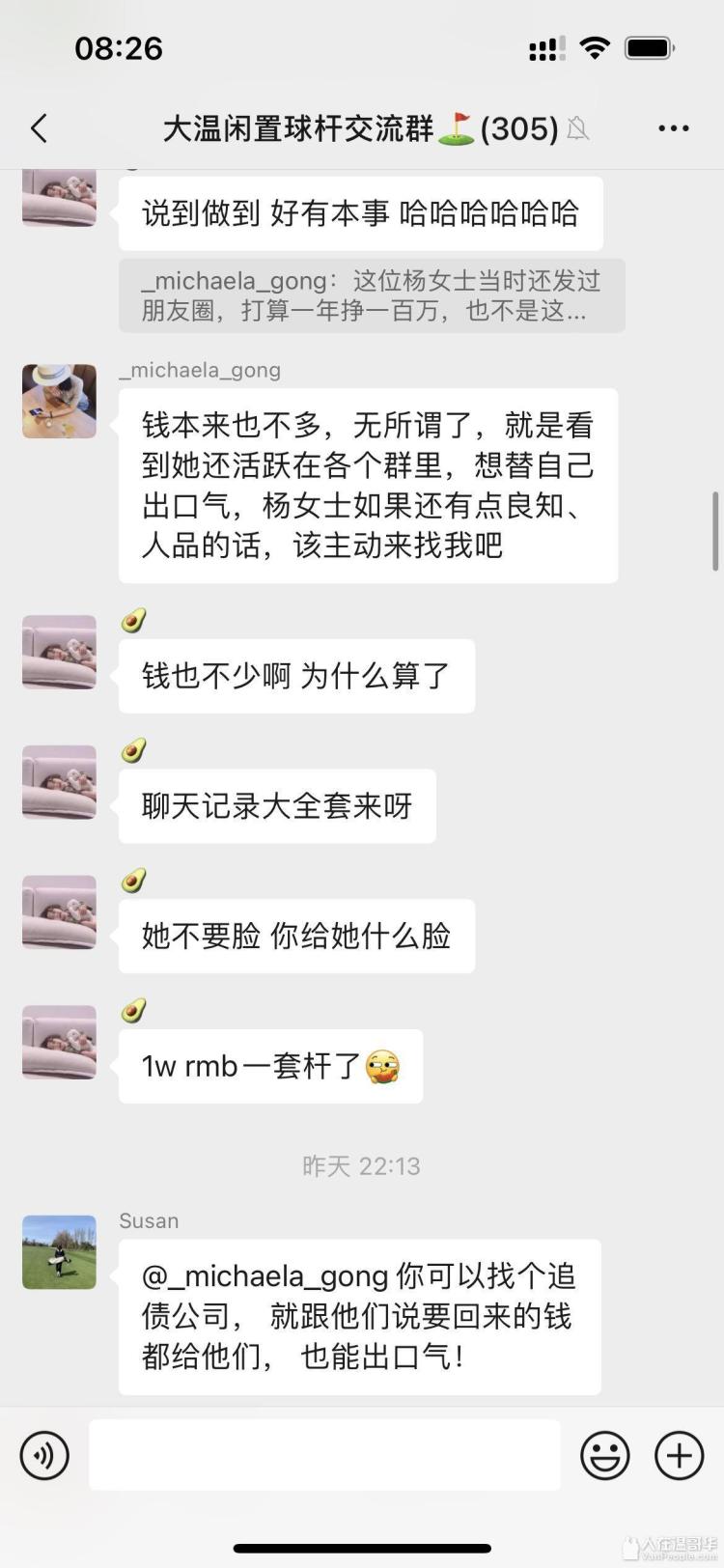Tap the message input field to start typing
This screenshot has width=724, height=1568.
(x=325, y=1455)
